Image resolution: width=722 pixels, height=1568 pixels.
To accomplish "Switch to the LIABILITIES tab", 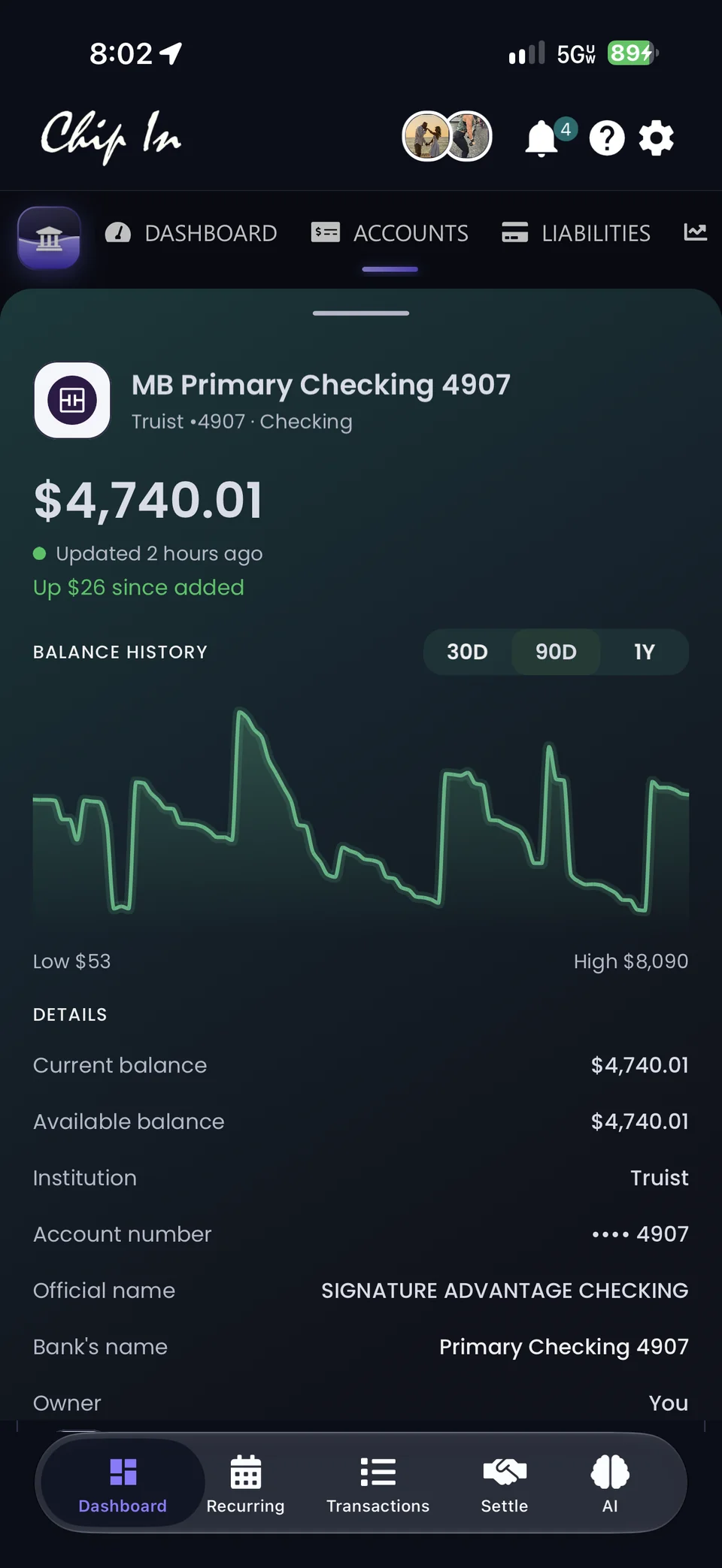I will tap(576, 233).
